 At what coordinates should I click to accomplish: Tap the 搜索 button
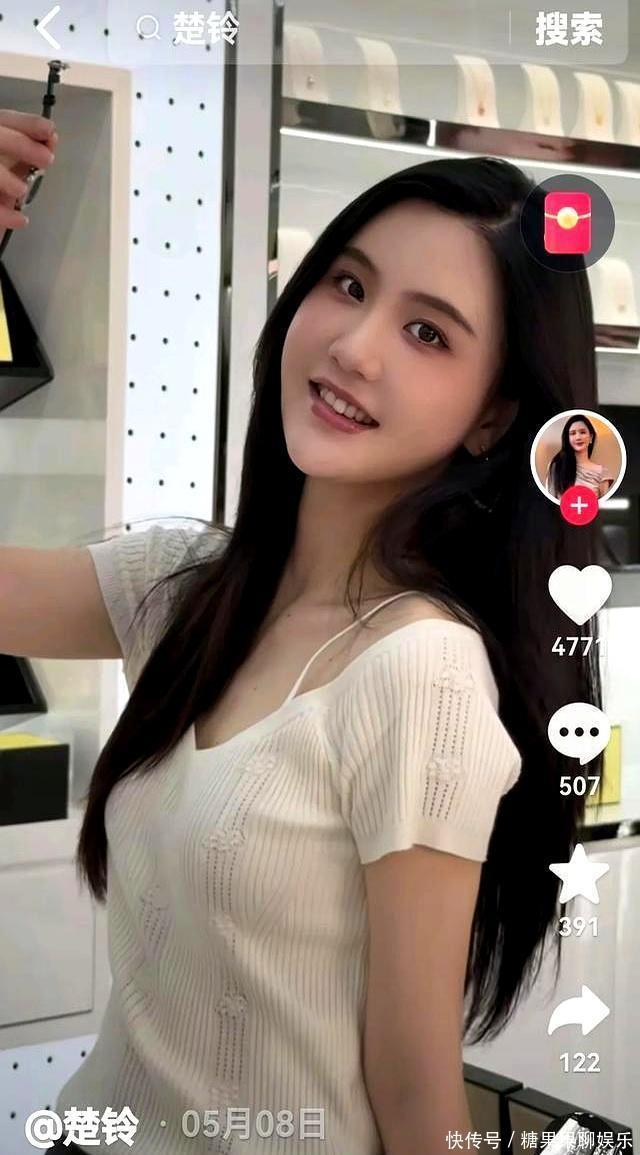click(x=568, y=29)
